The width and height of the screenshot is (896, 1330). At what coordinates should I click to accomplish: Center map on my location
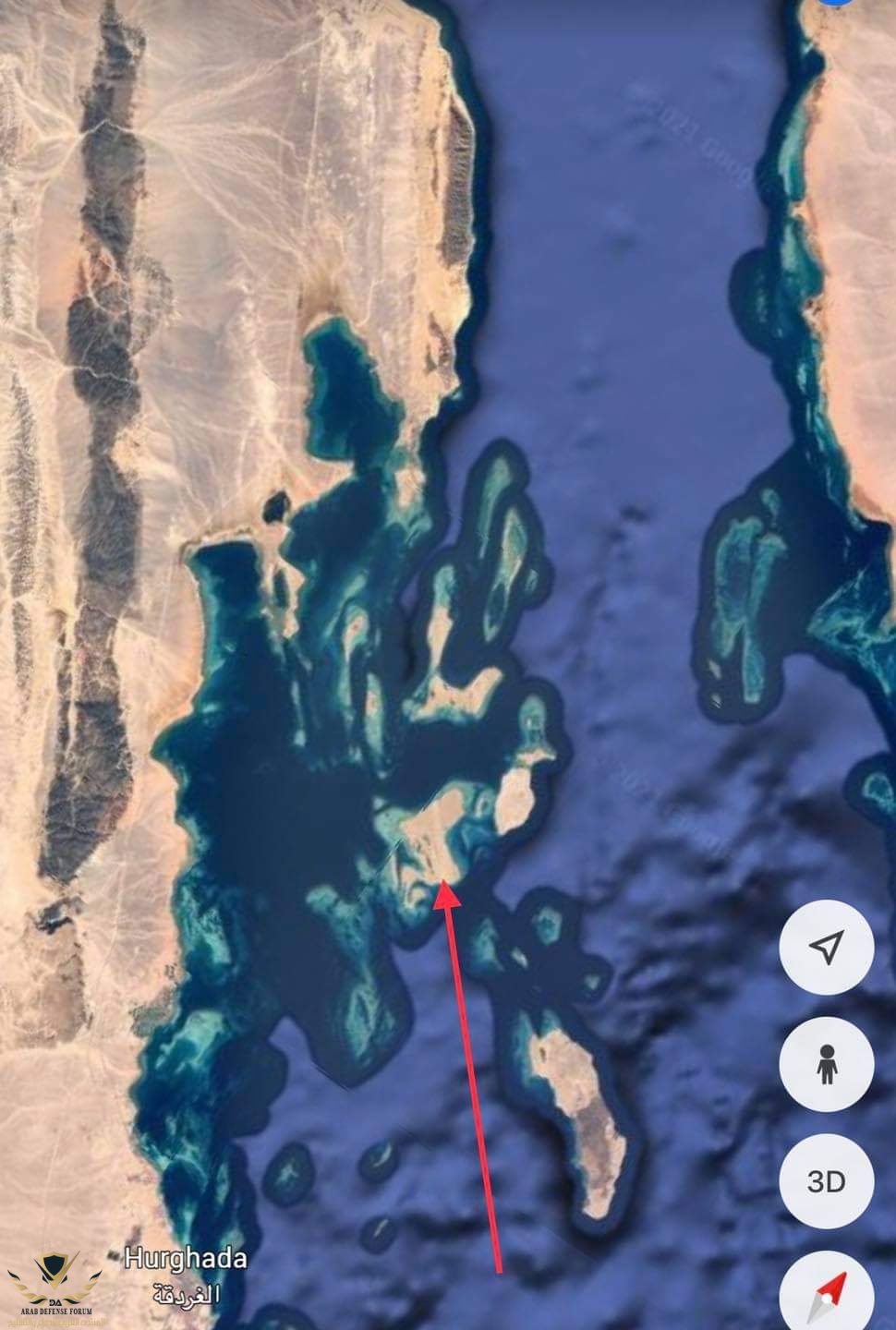click(826, 946)
